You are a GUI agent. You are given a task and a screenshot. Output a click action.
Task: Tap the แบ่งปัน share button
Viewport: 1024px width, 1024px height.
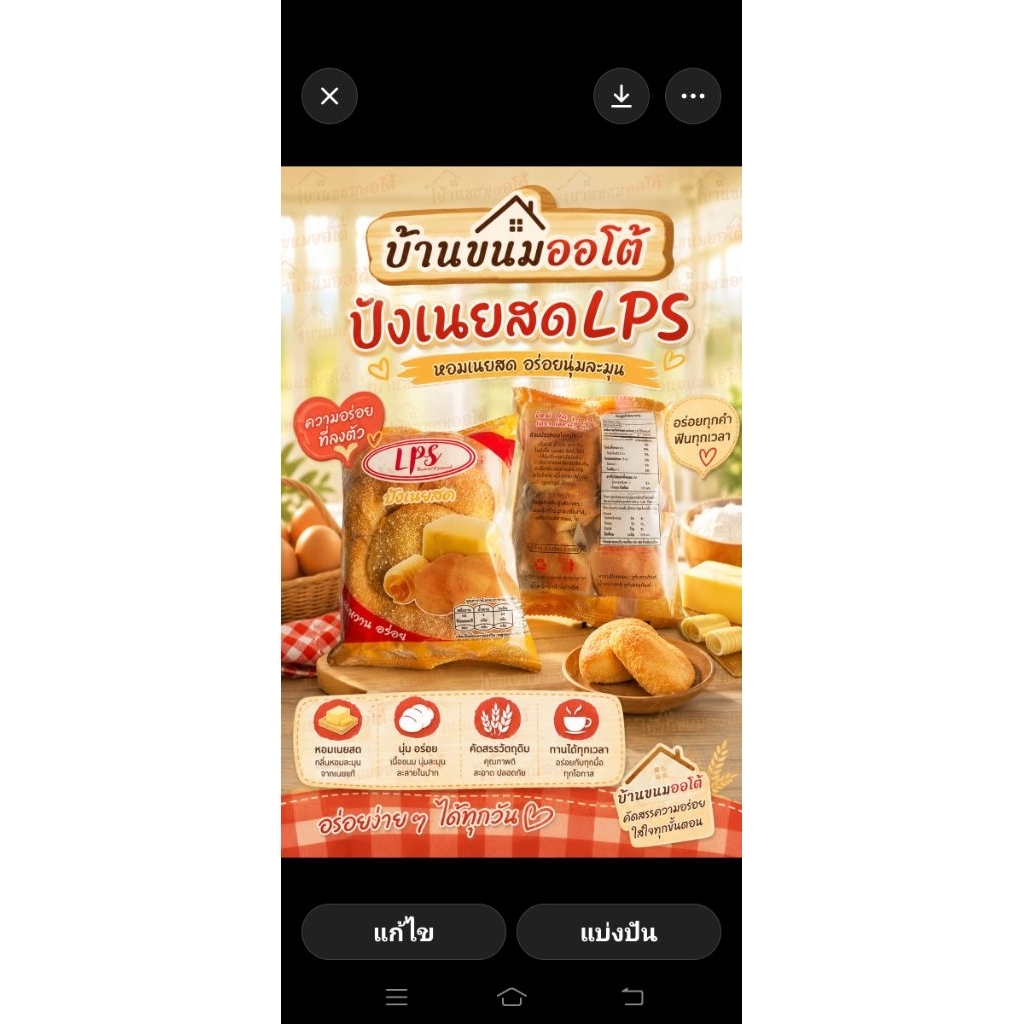tap(618, 932)
